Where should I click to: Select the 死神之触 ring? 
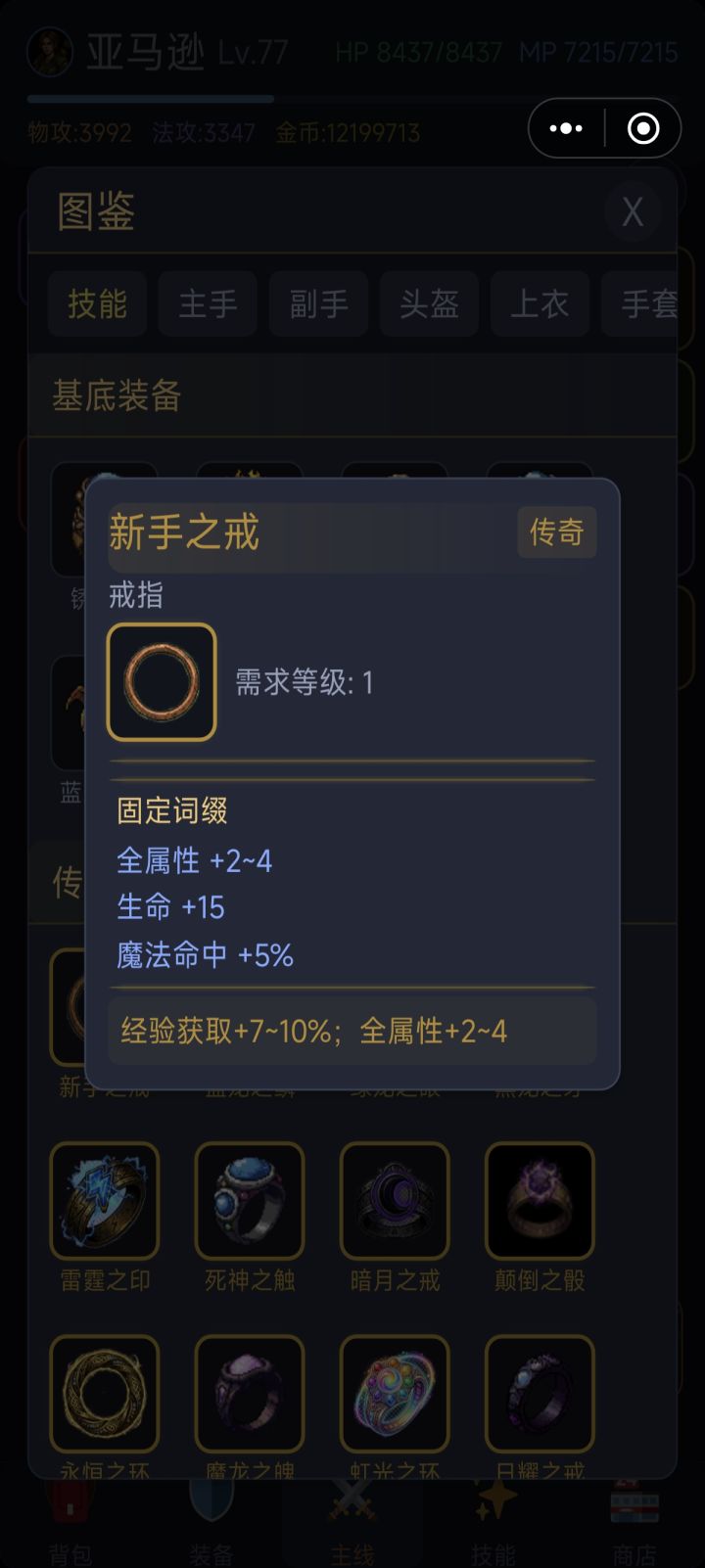coord(249,1200)
